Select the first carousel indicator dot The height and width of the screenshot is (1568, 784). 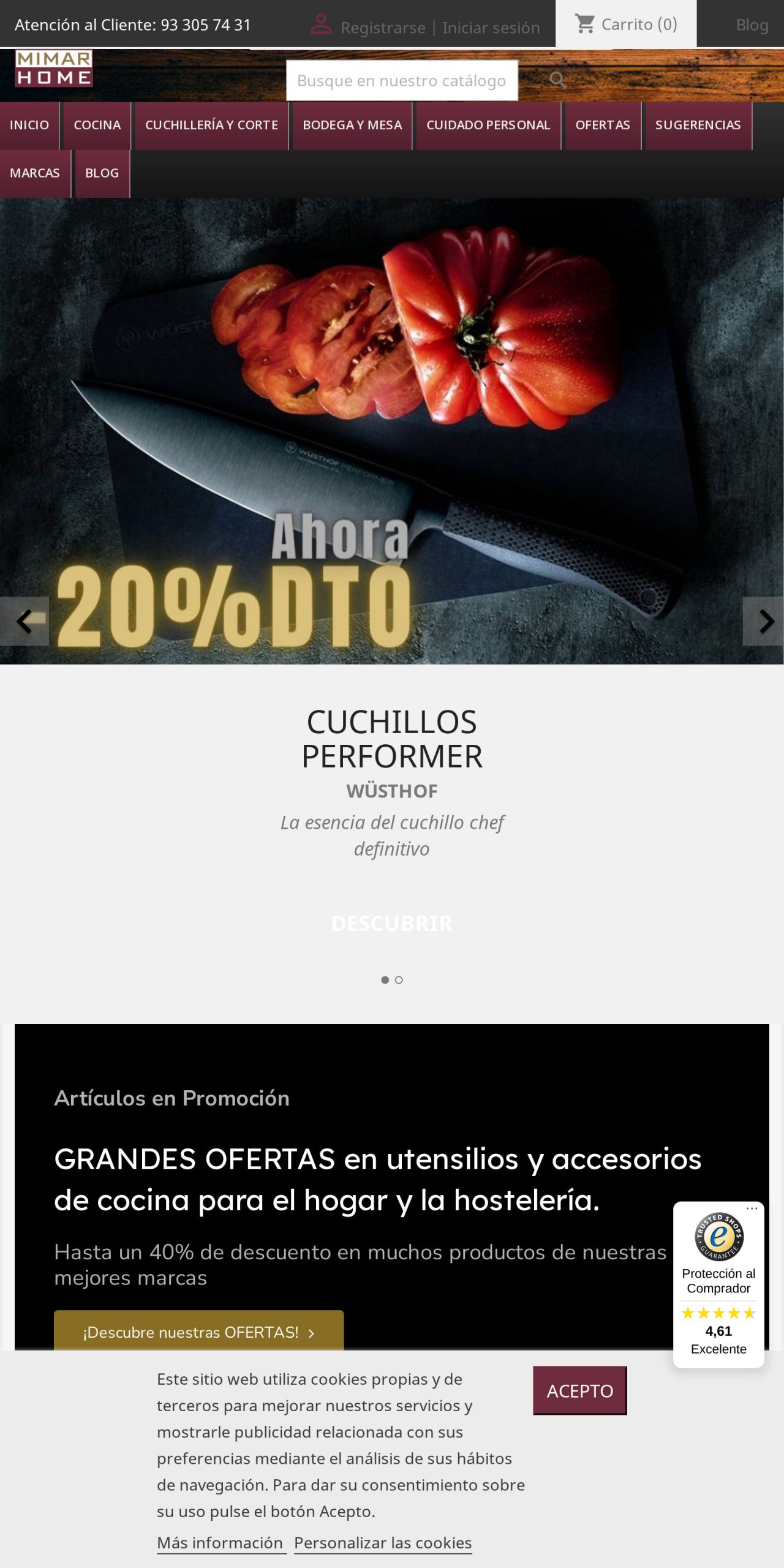coord(386,979)
